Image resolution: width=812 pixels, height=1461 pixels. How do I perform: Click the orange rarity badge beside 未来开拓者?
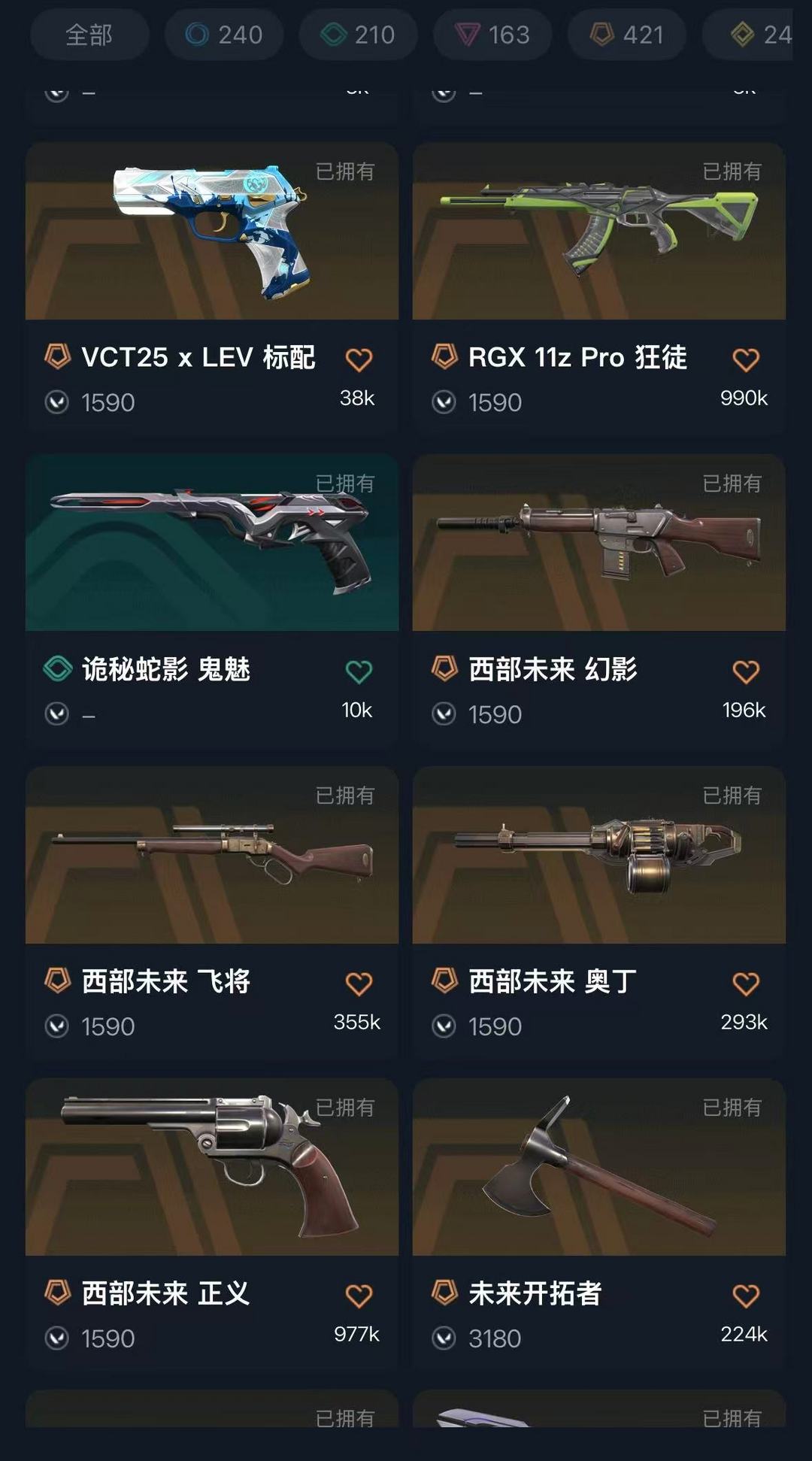[x=444, y=1293]
